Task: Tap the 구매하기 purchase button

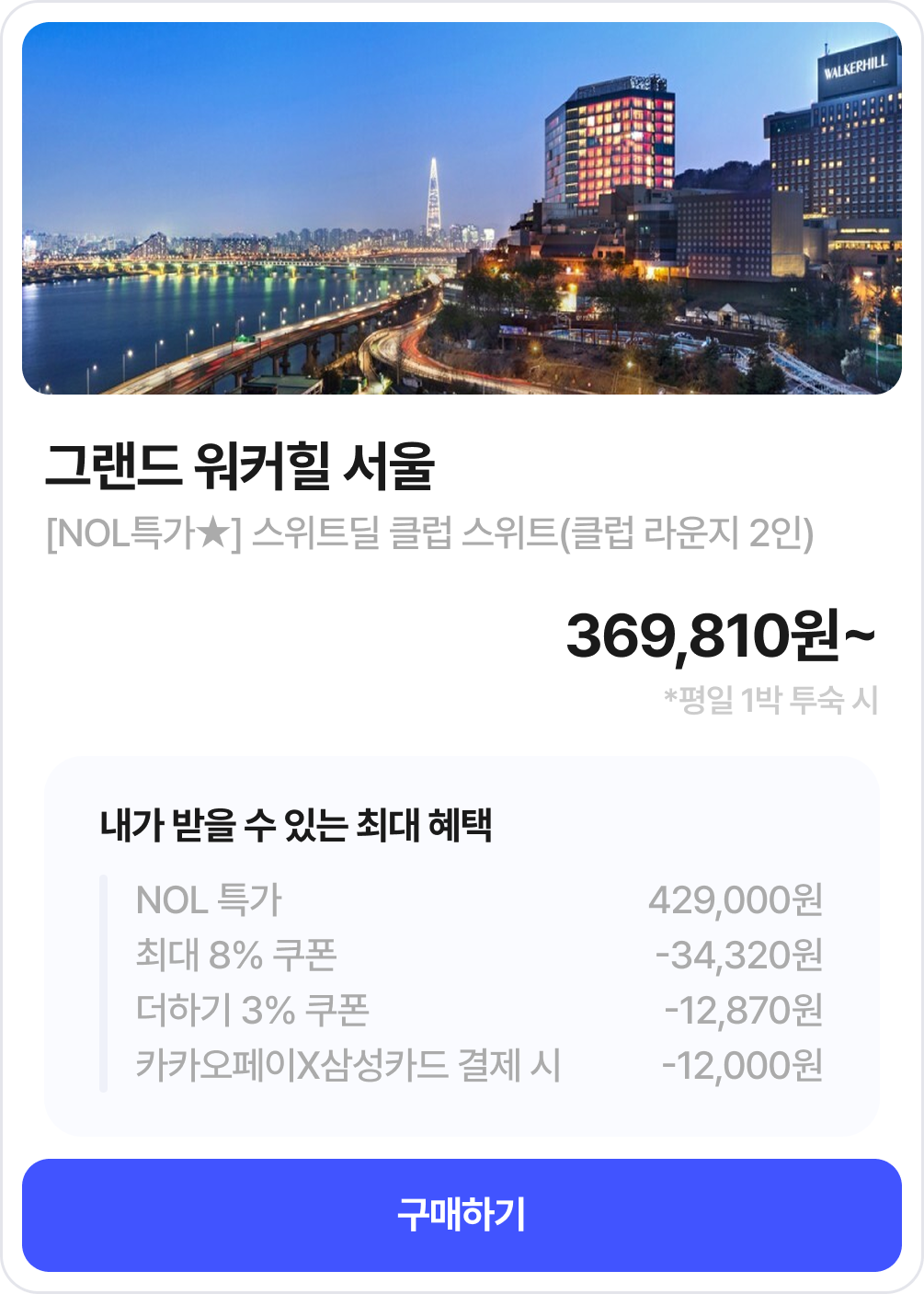Action: coord(462,1215)
